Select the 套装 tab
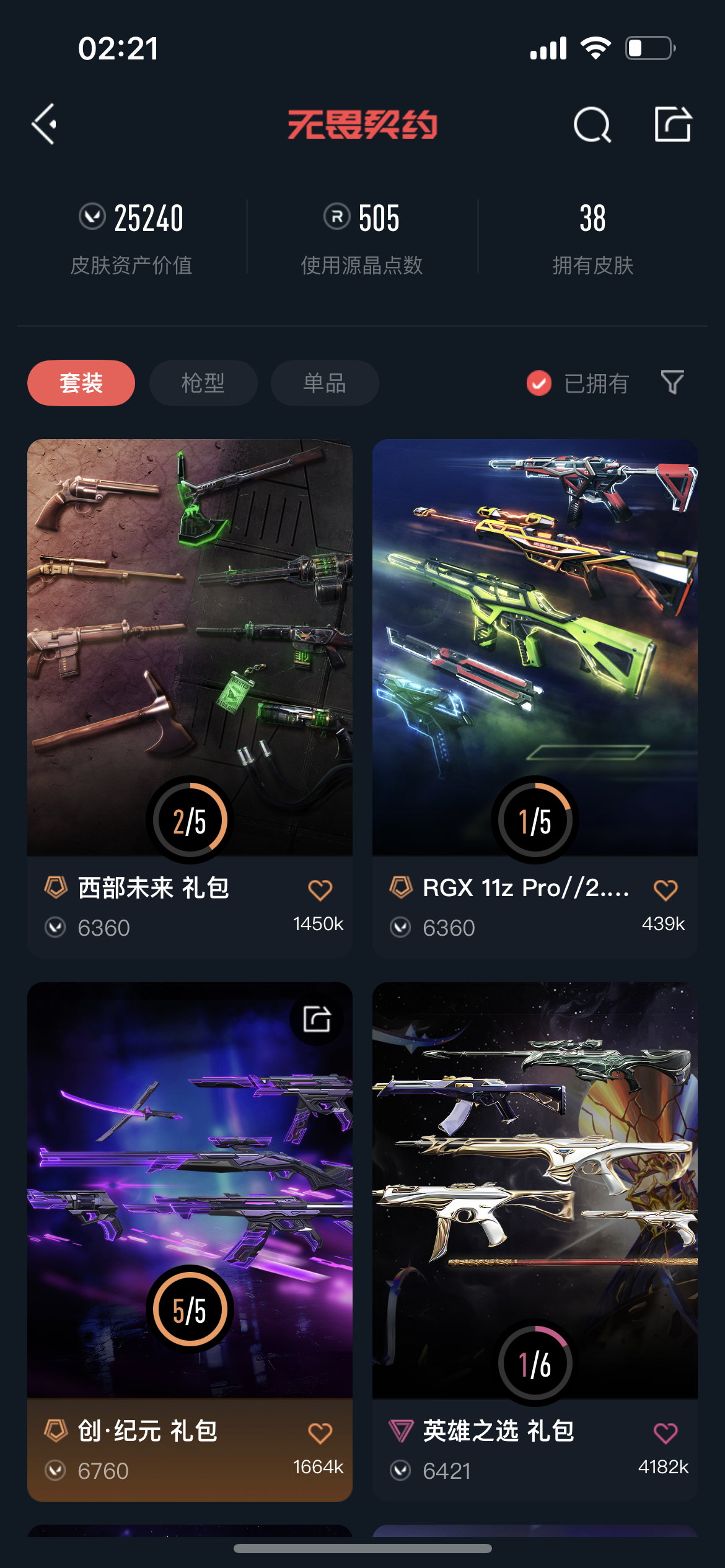 tap(81, 383)
